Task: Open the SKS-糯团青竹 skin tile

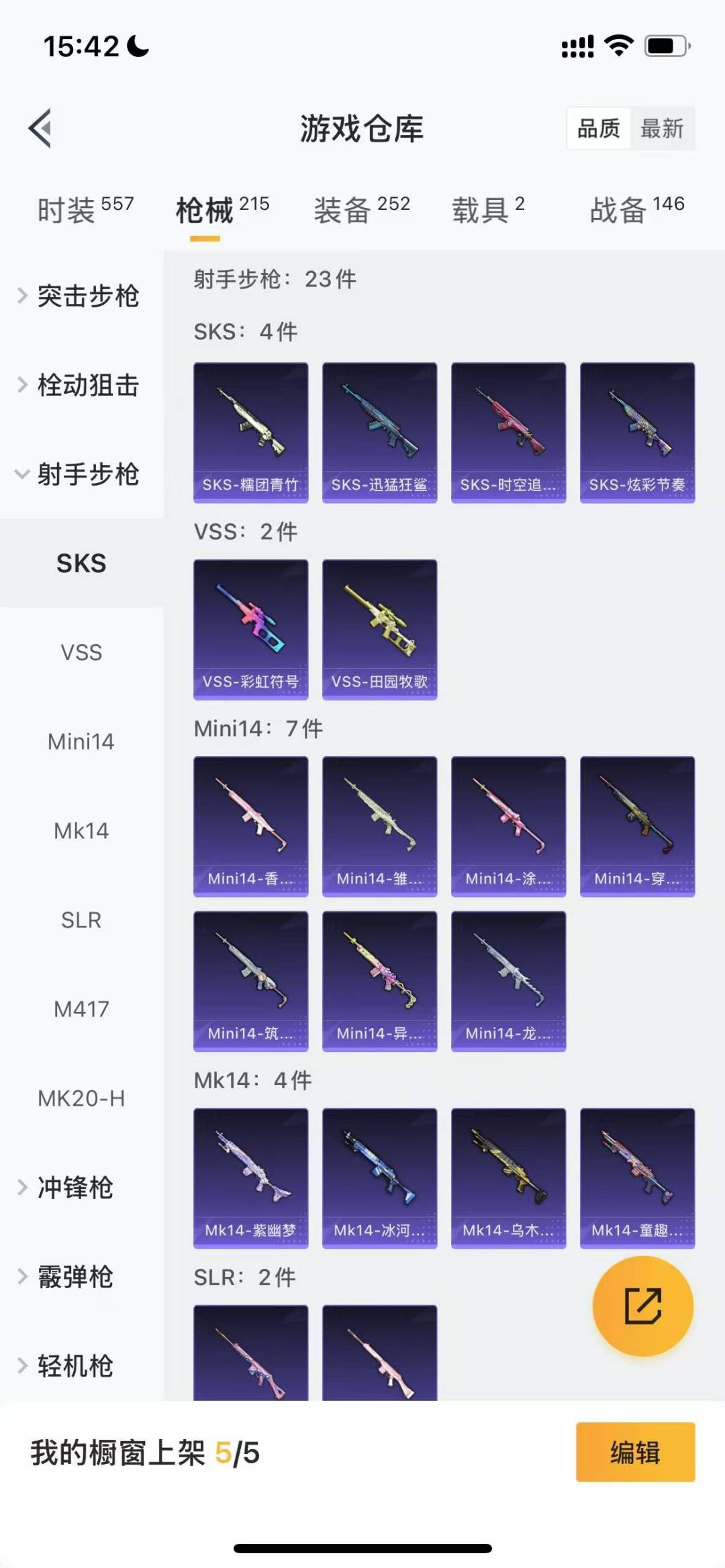Action: pyautogui.click(x=251, y=433)
